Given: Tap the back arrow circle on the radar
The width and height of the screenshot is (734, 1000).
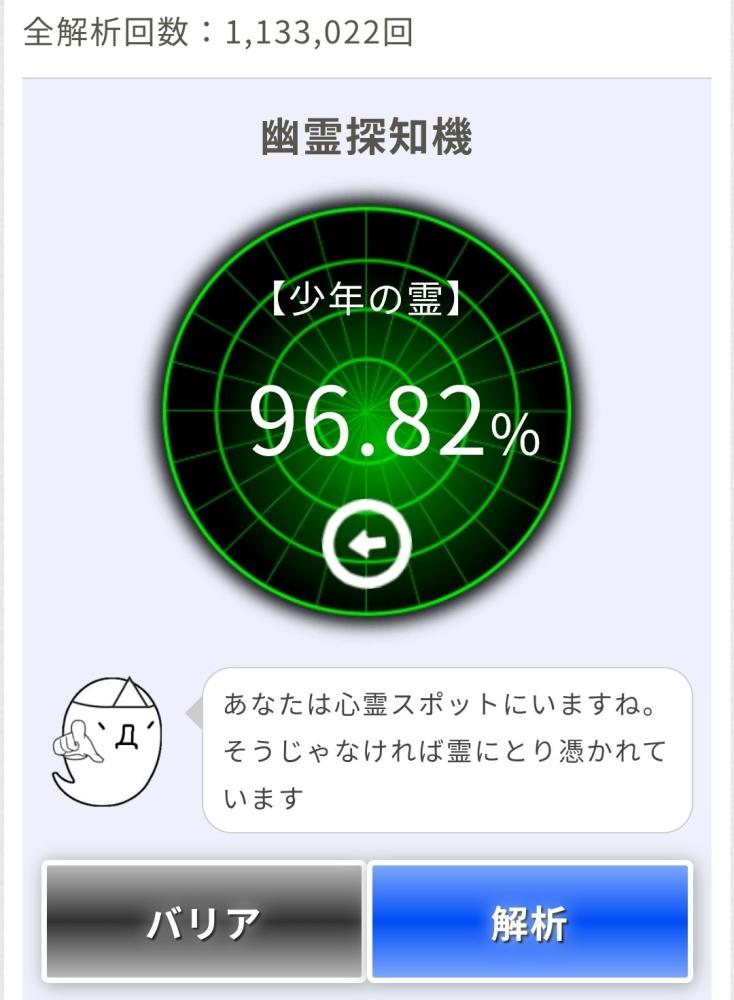Looking at the screenshot, I should coord(367,545).
